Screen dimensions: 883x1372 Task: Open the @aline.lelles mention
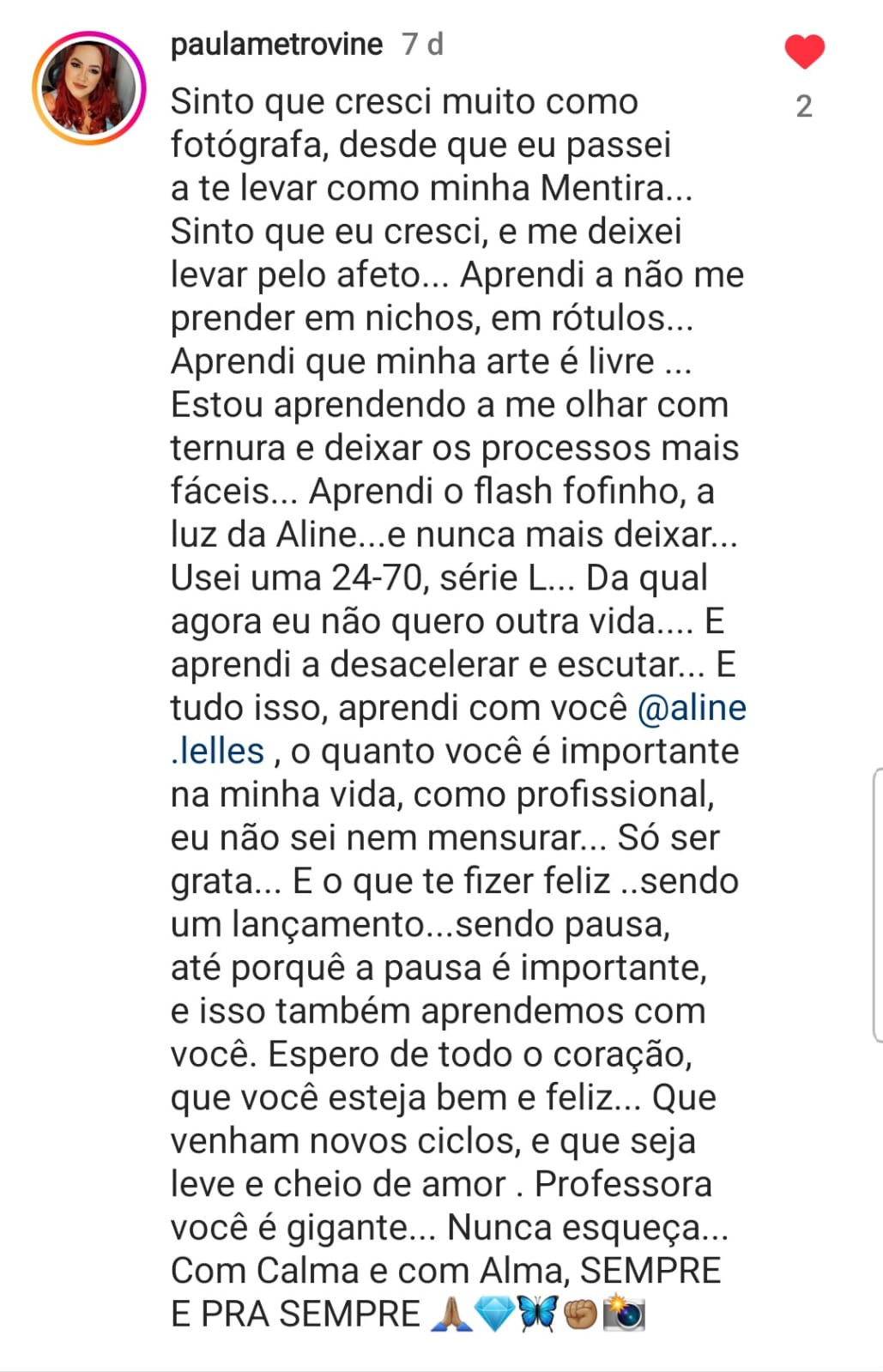(691, 708)
